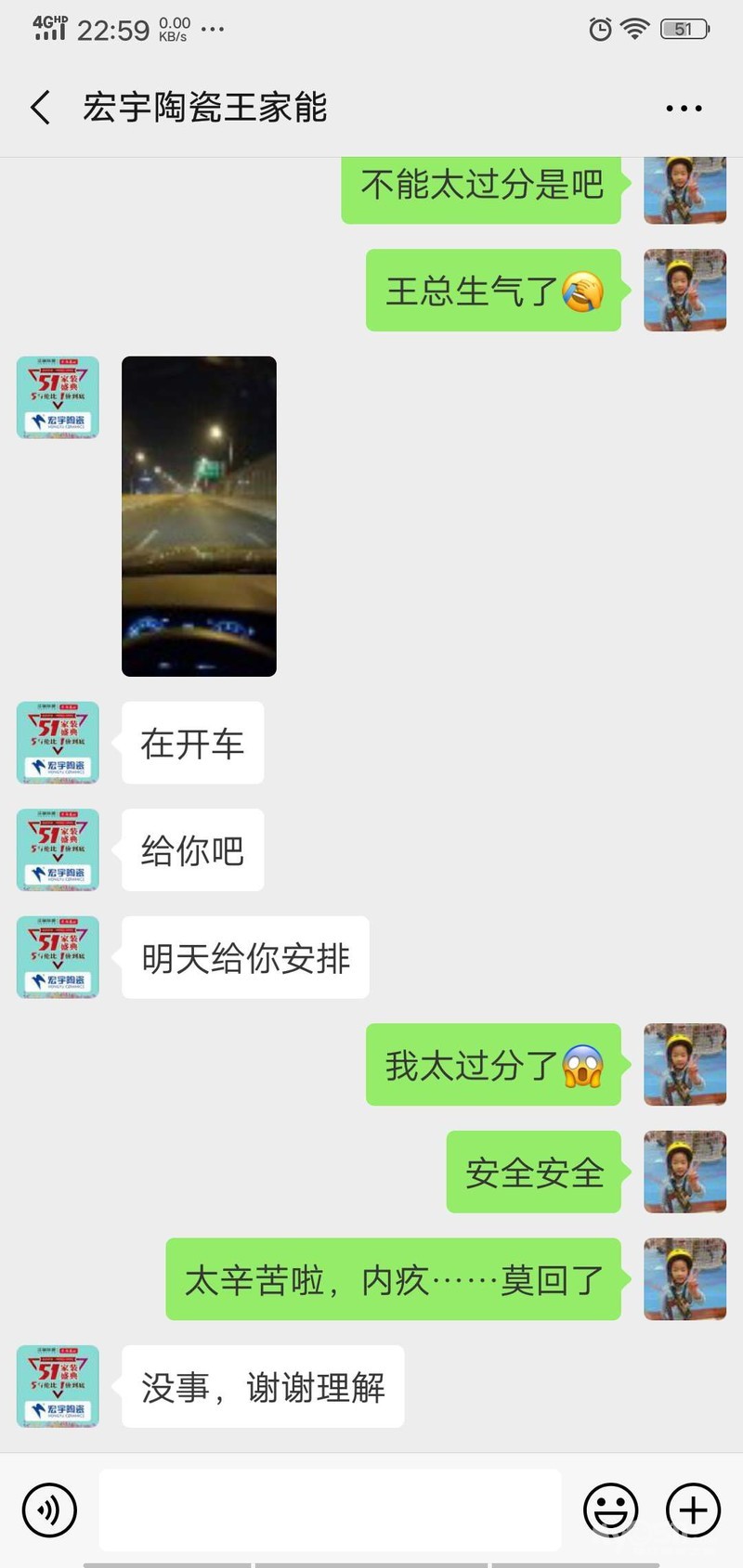Open contact avatar beside the 在开车 message
Screen dimensions: 743x1568
[58, 743]
